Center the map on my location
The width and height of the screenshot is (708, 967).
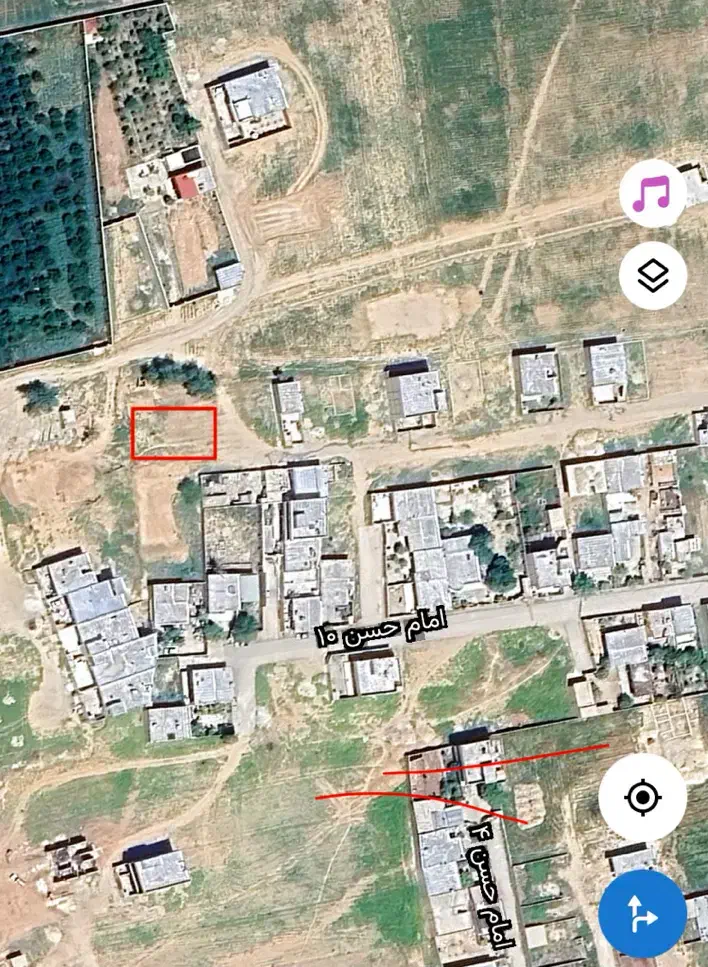642,797
